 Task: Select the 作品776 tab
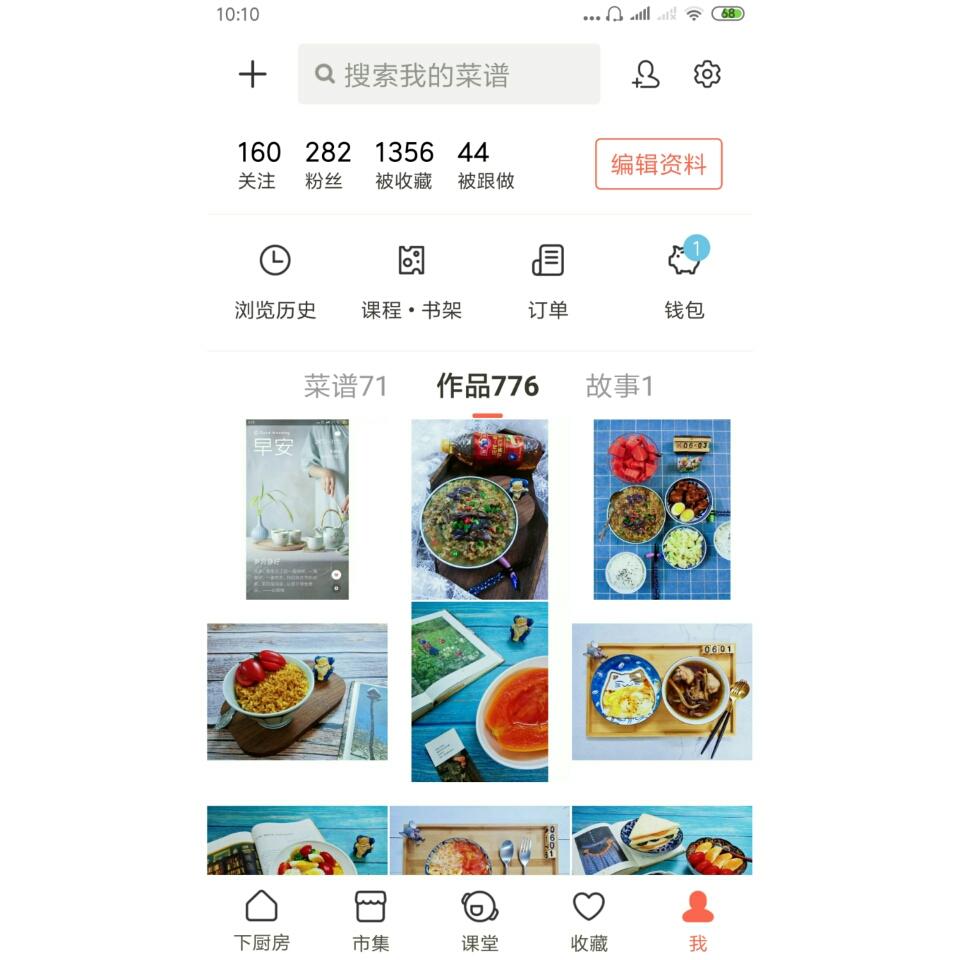487,386
